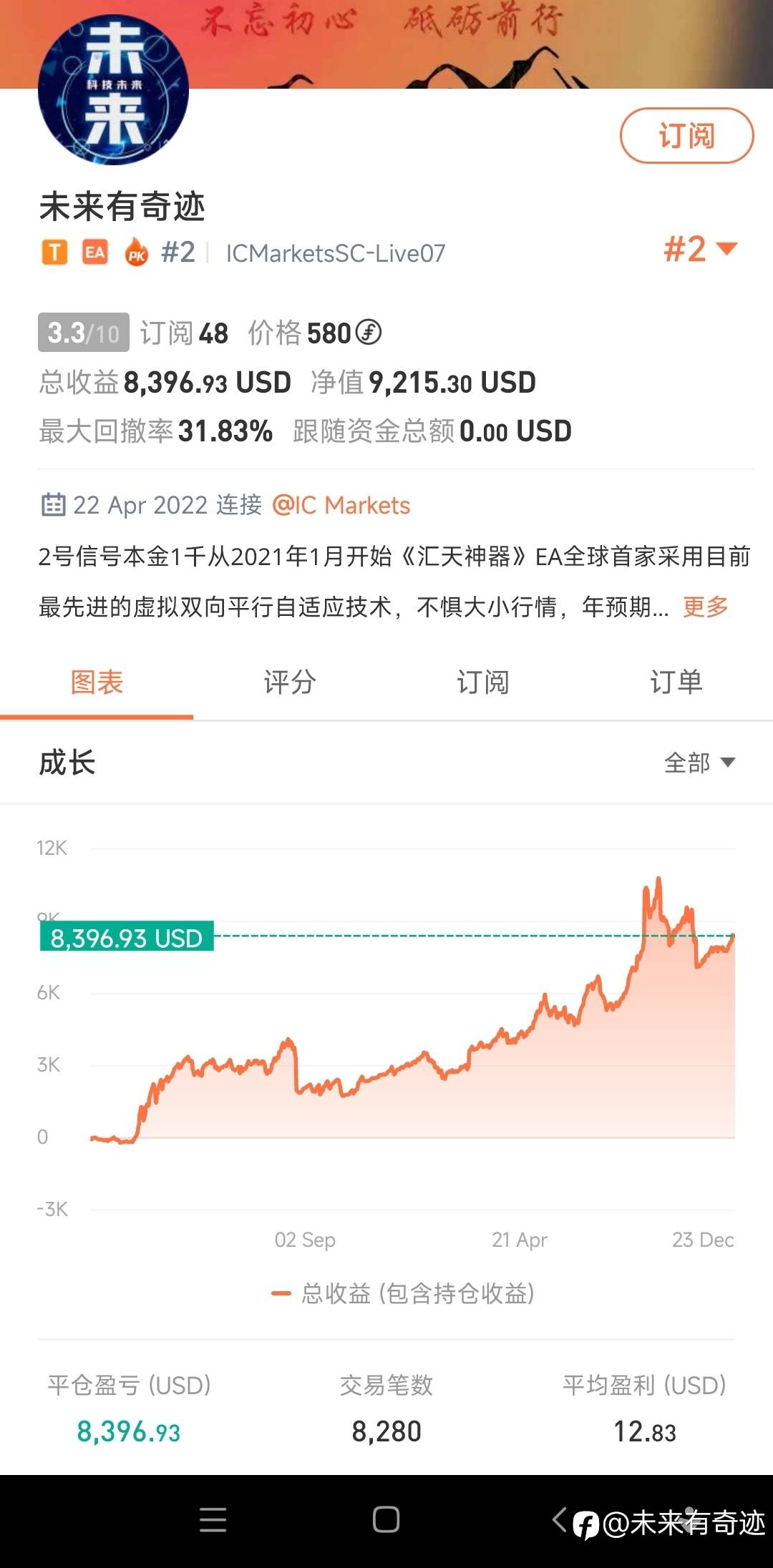Switch to the 订阅 tab

[x=483, y=682]
